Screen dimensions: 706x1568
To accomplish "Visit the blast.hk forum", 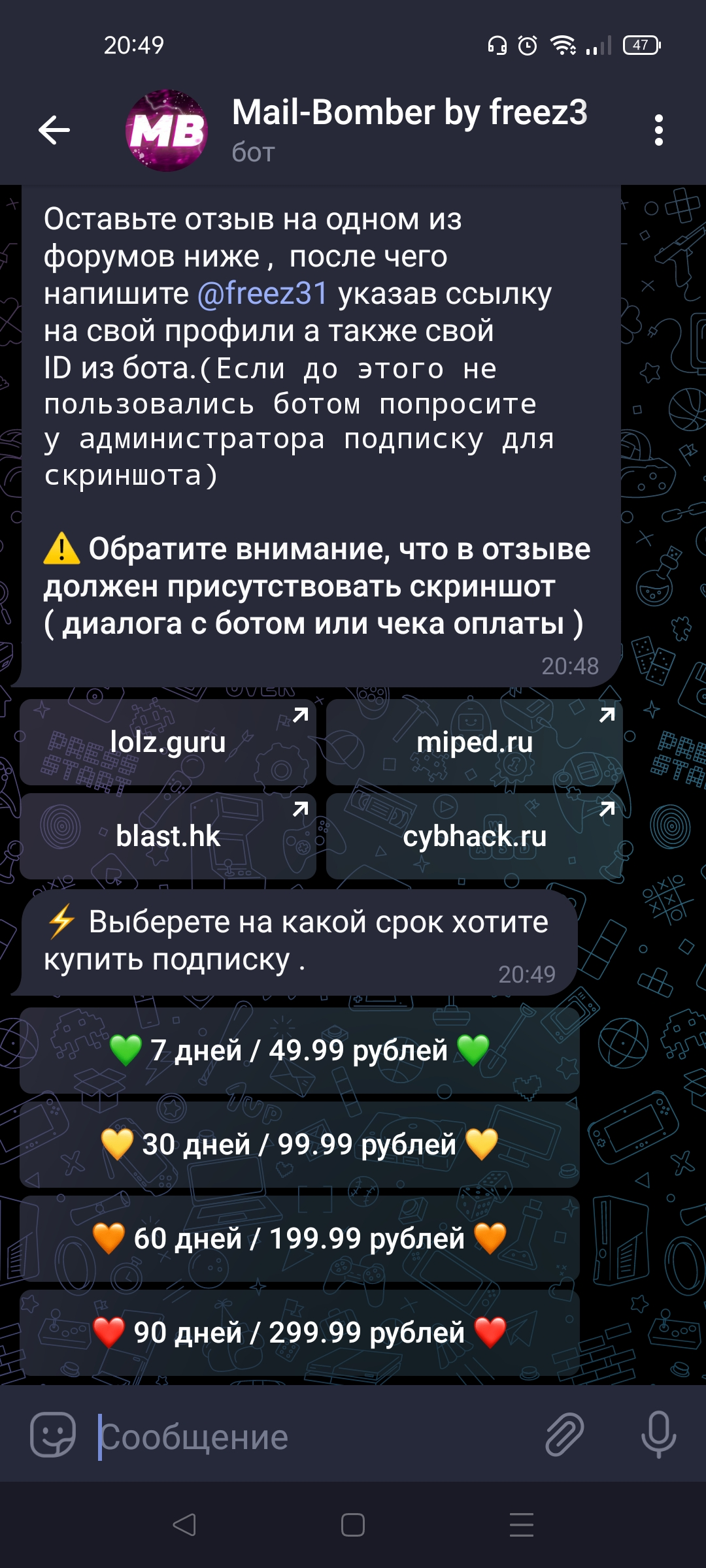I will point(168,836).
